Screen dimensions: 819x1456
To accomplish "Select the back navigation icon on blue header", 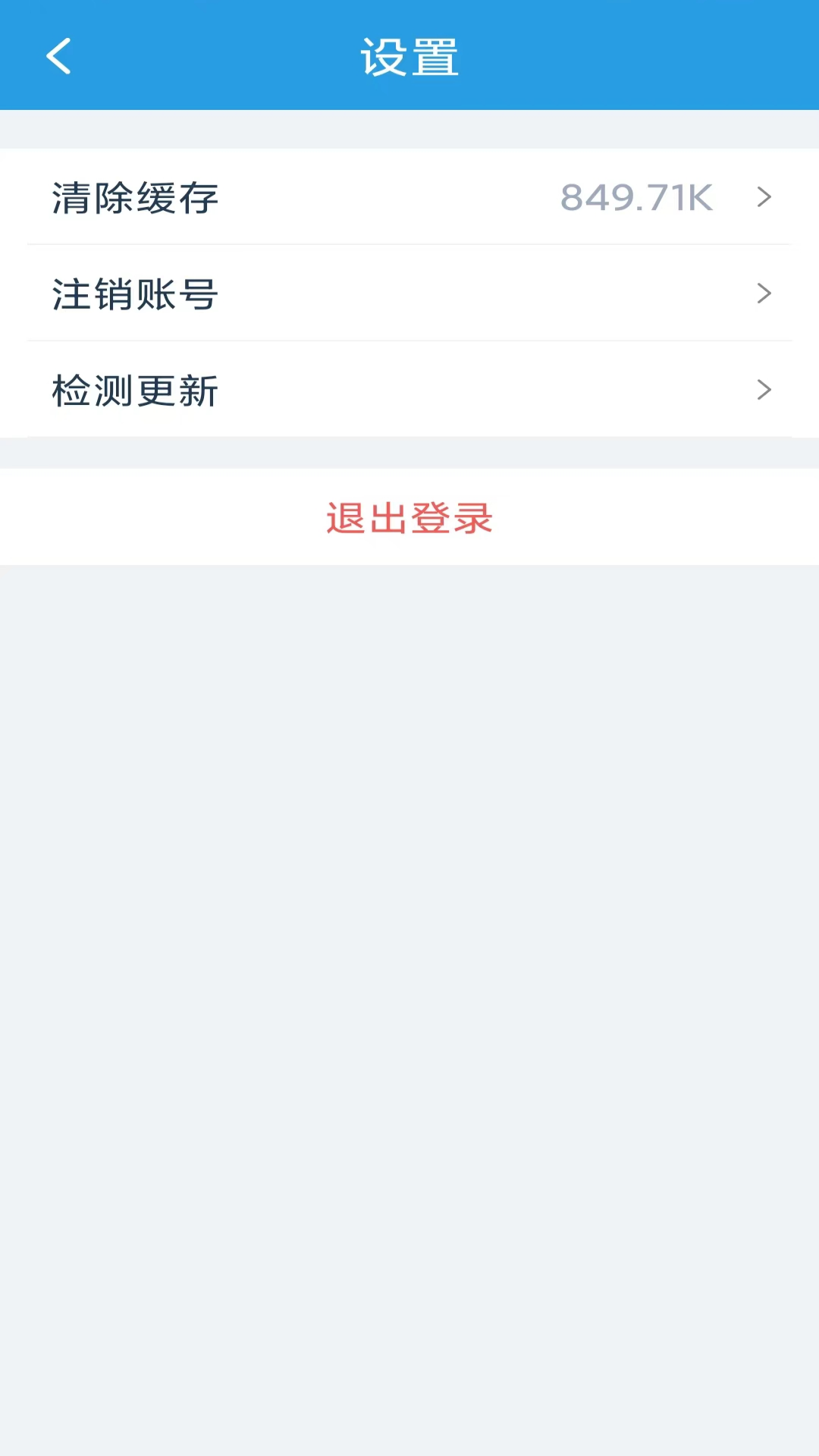I will pos(58,57).
